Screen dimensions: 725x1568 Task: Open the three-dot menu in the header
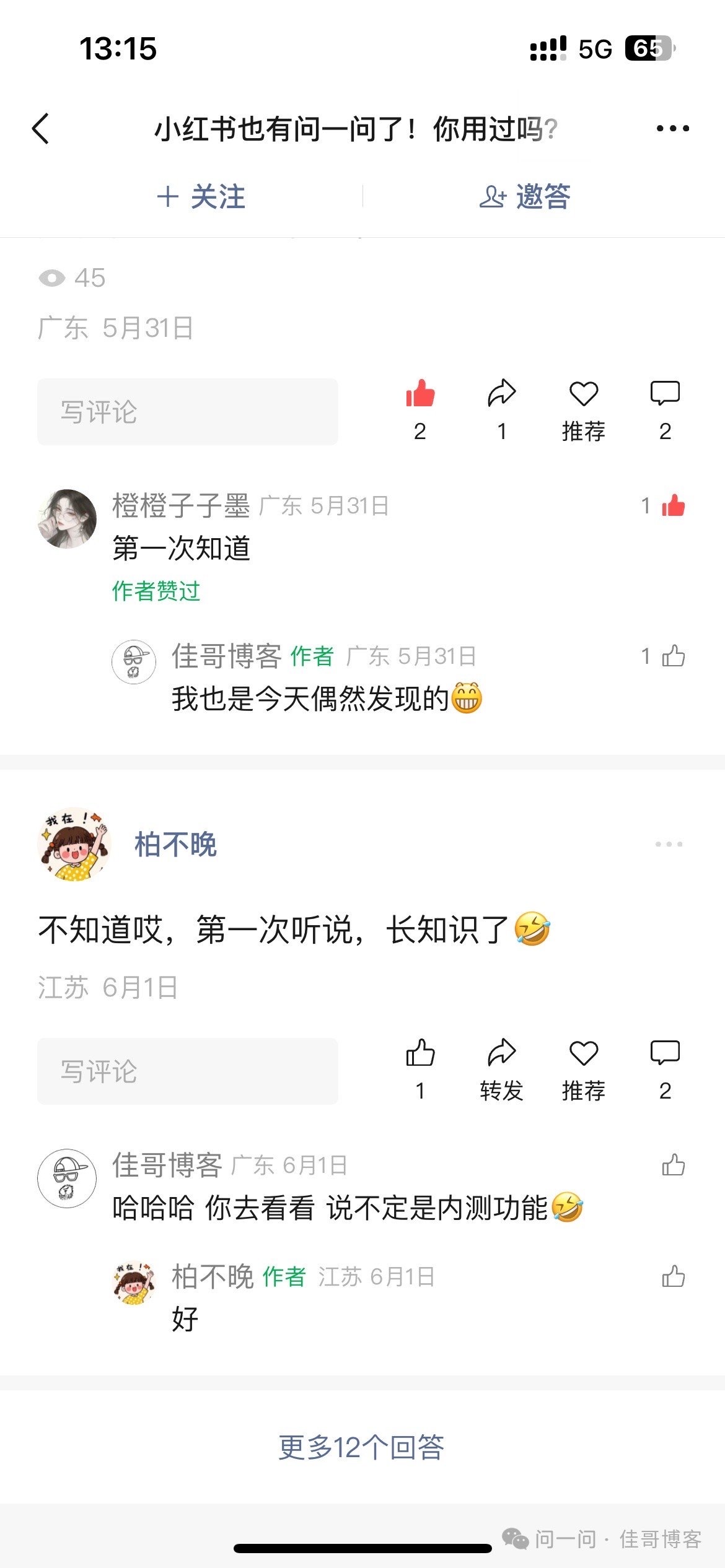tap(672, 129)
